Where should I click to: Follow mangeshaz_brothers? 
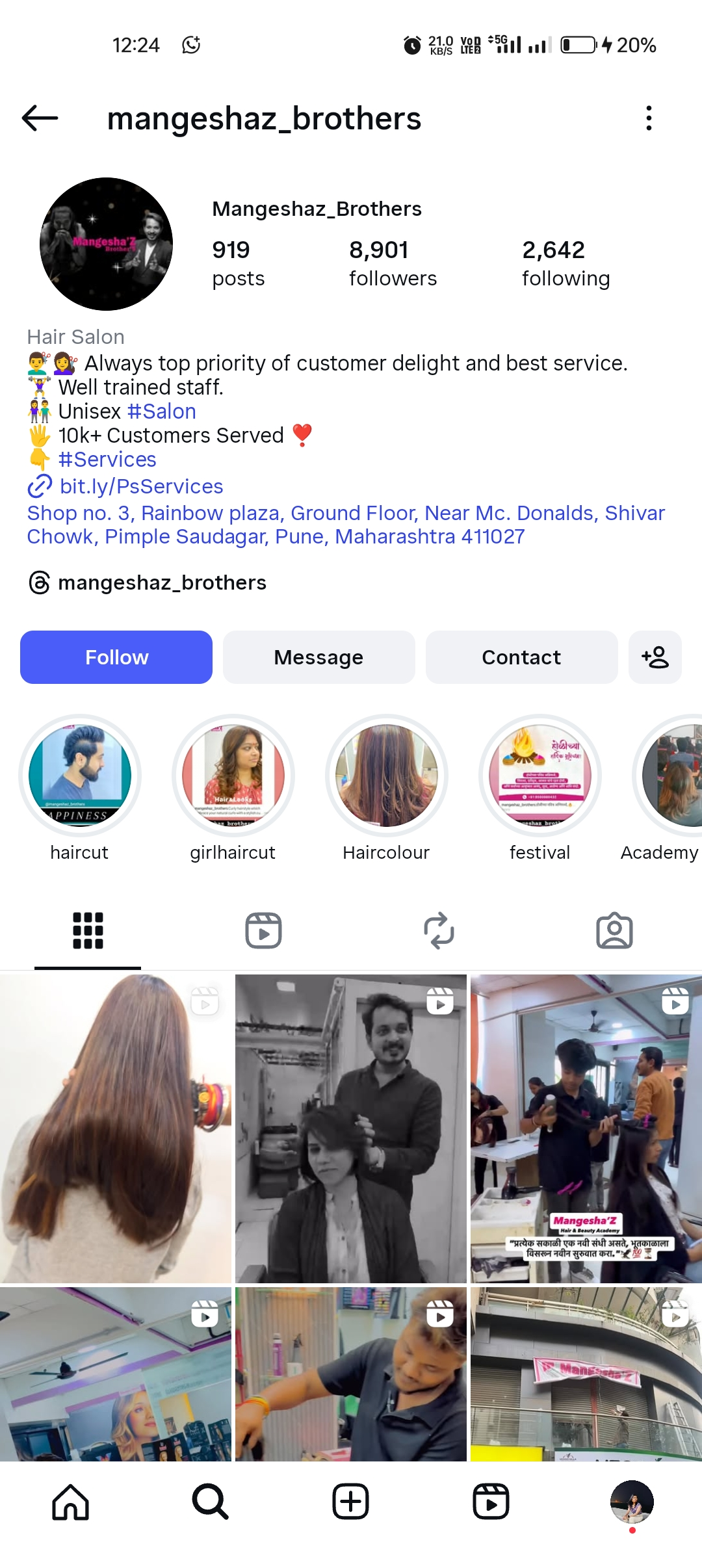pyautogui.click(x=116, y=657)
